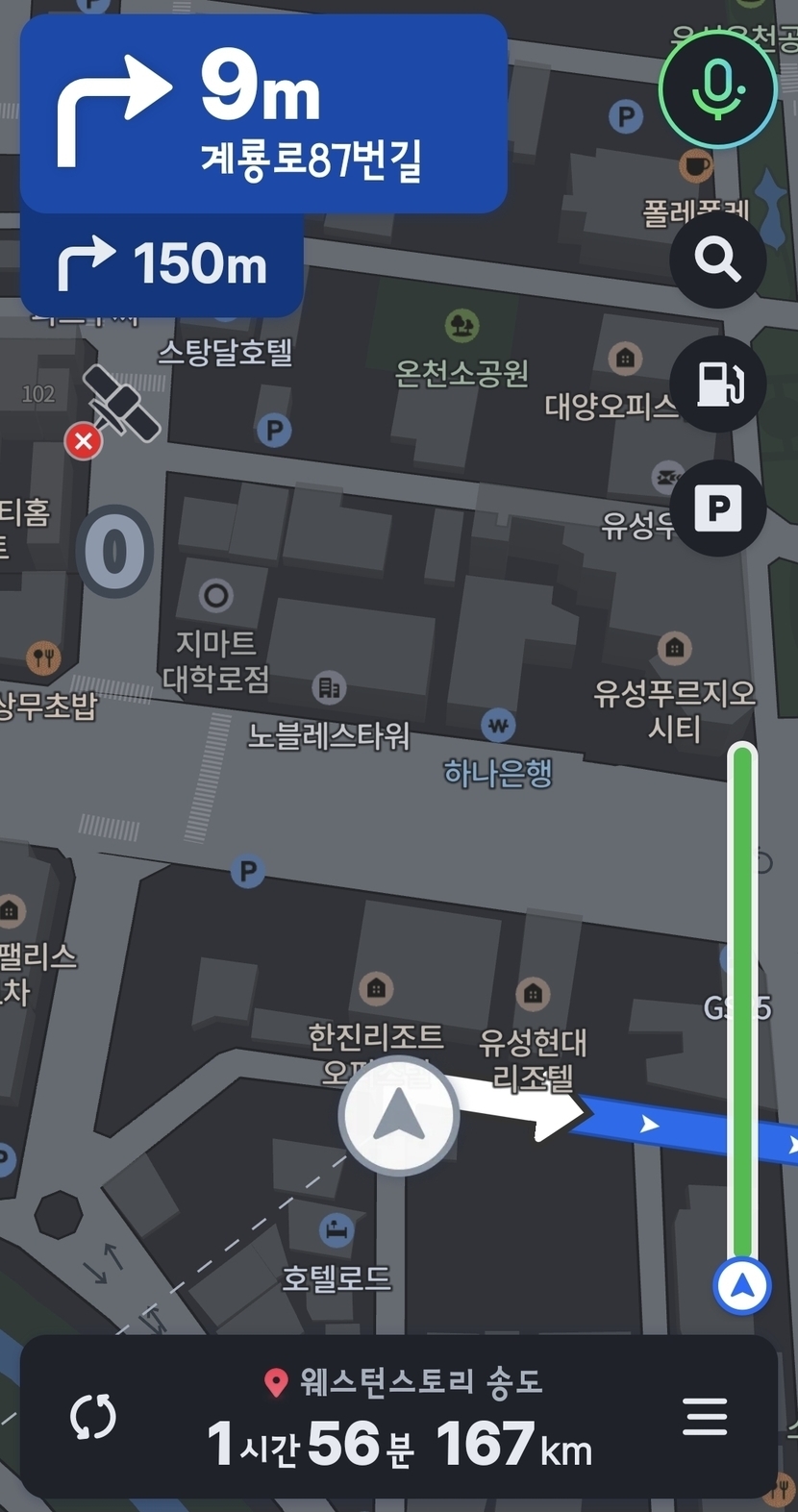Tap the route refresh icon
Screen dimensions: 798x1512
pos(93,1418)
